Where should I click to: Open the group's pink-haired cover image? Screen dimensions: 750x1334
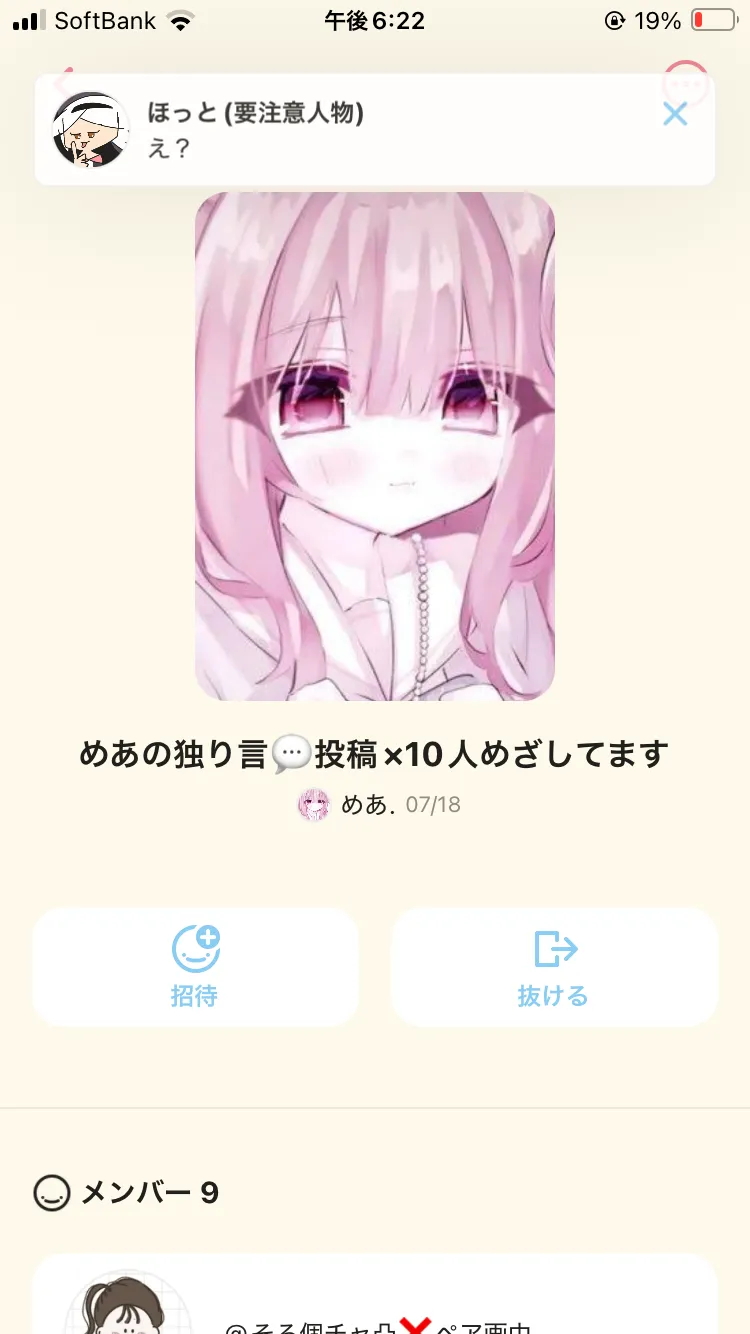(375, 446)
